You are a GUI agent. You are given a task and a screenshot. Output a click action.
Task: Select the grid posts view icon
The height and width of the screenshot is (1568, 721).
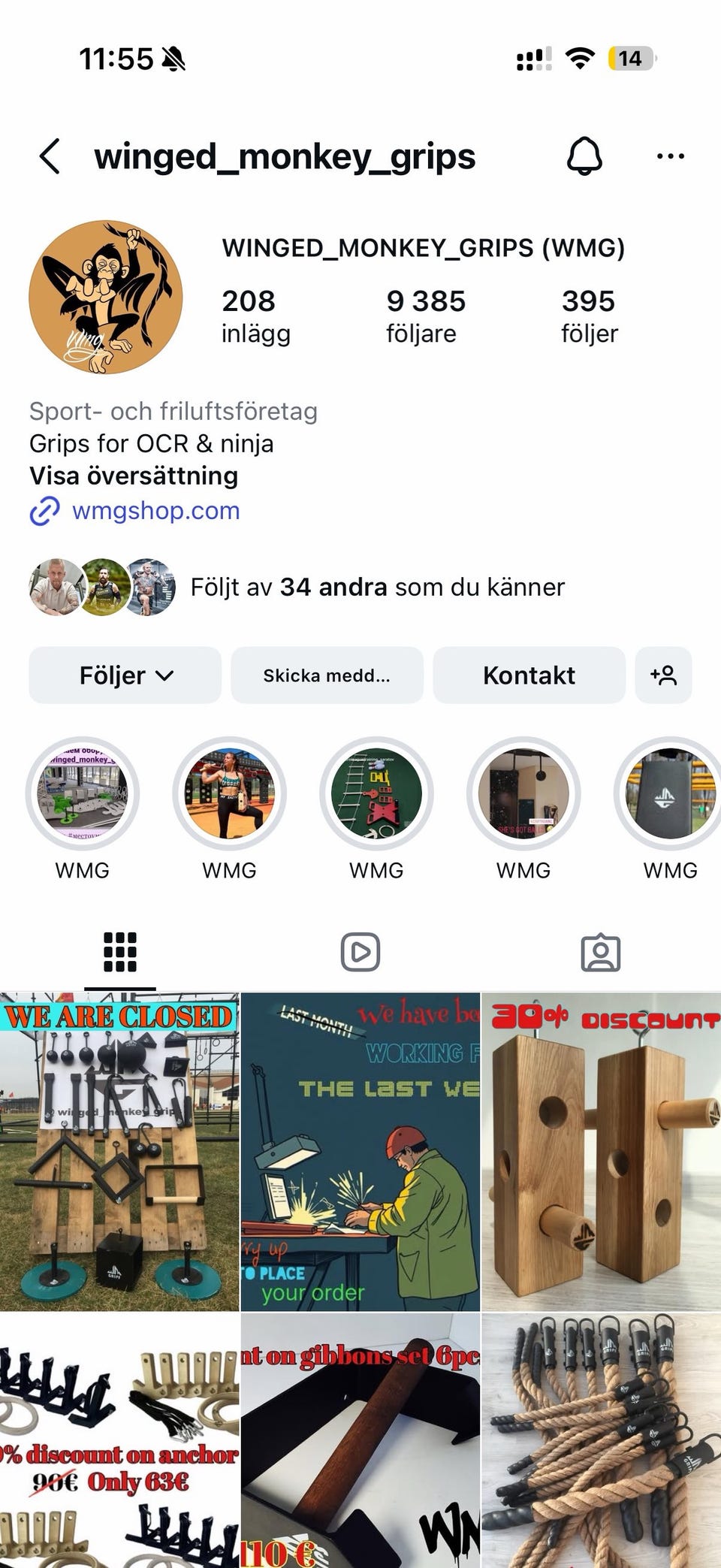click(120, 950)
